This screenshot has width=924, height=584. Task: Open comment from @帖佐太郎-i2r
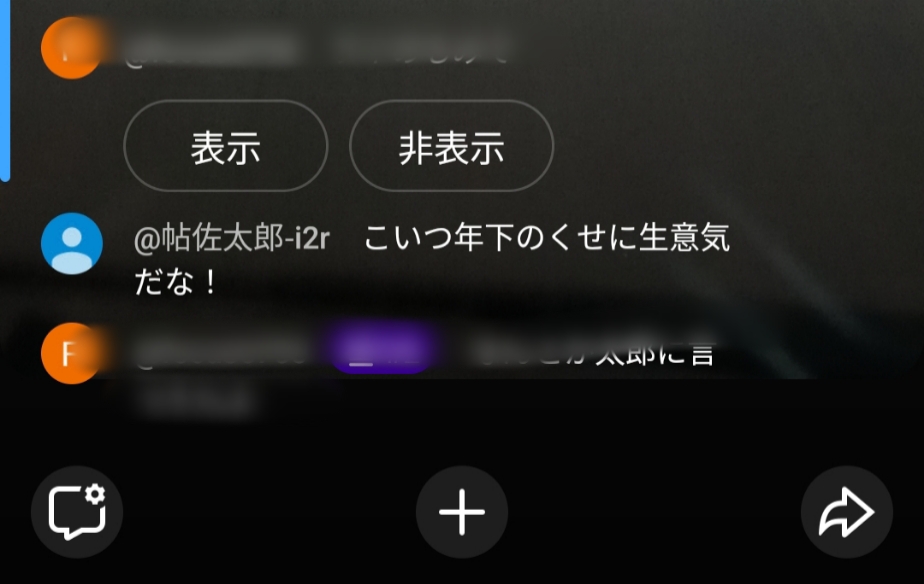click(x=430, y=259)
